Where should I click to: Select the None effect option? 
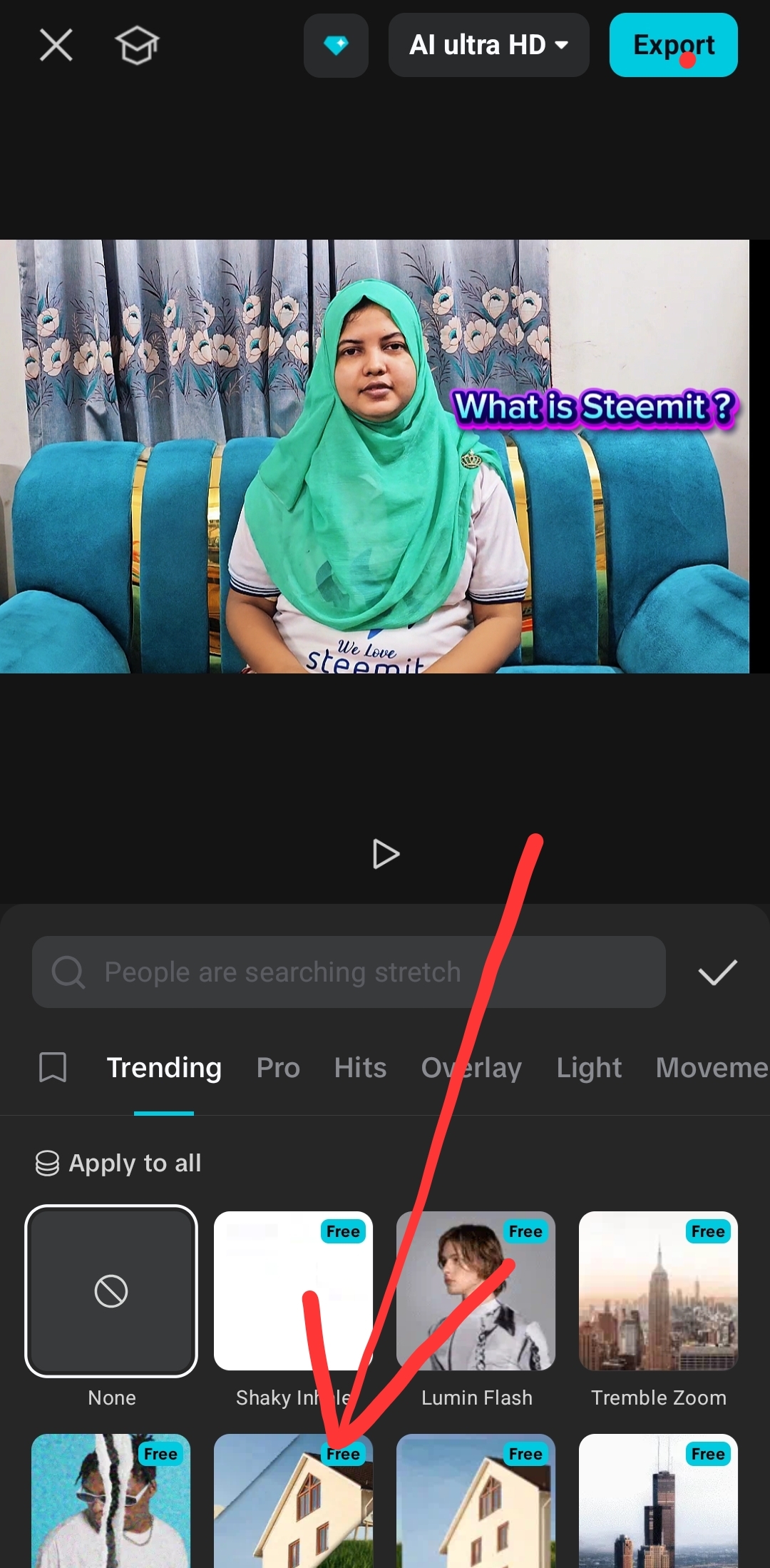[111, 1291]
